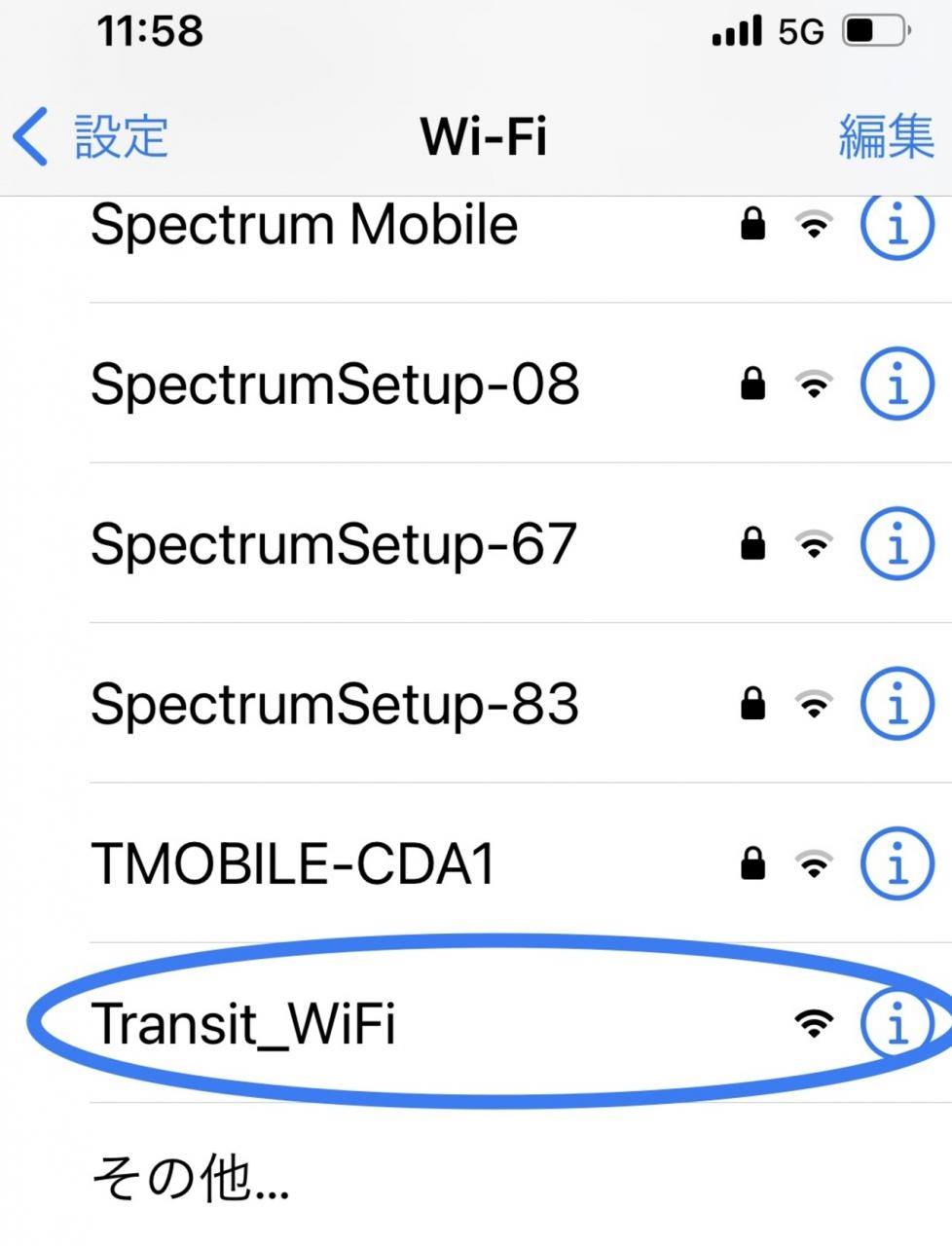Screen dimensions: 952x1246
Task: Show info for SpectrumSetup-08
Action: point(897,384)
